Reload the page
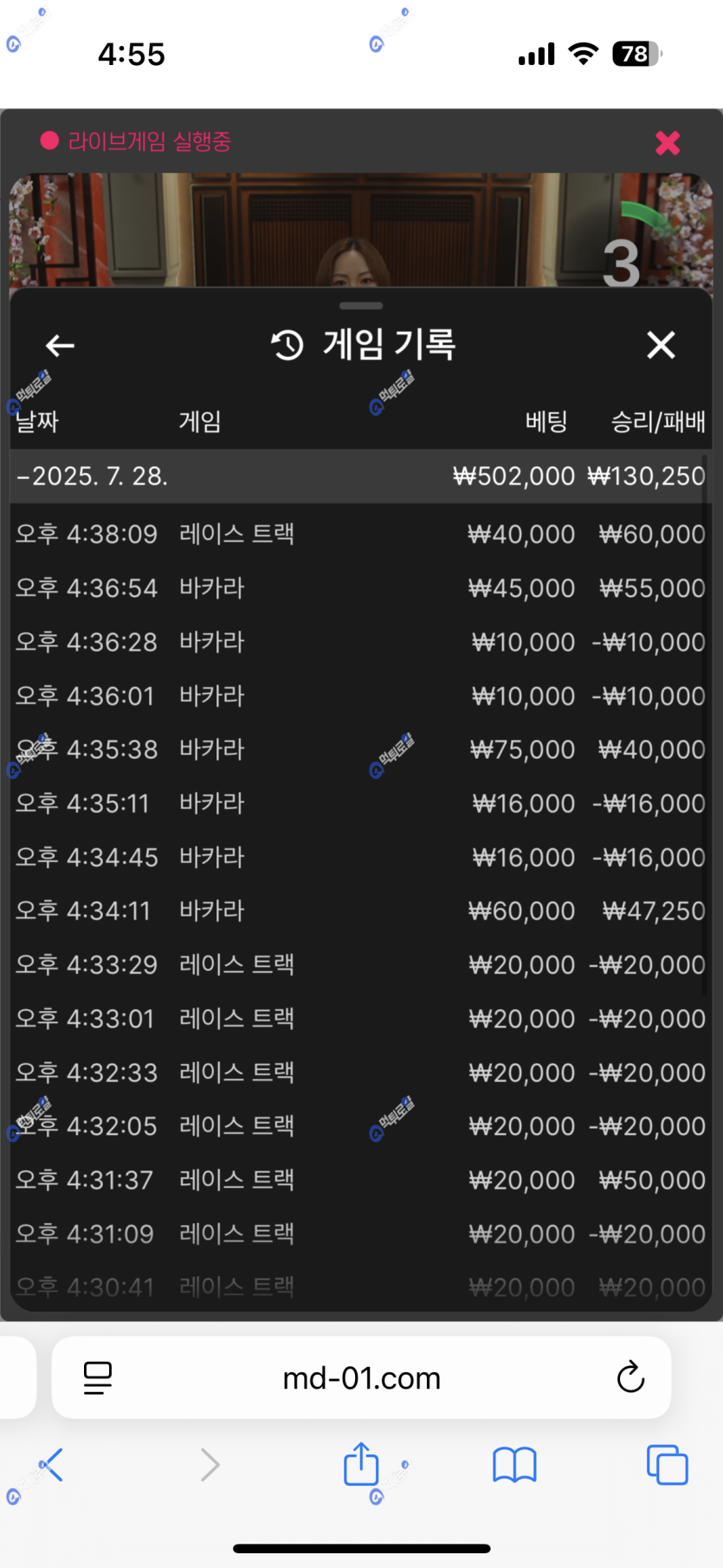 (x=630, y=1377)
